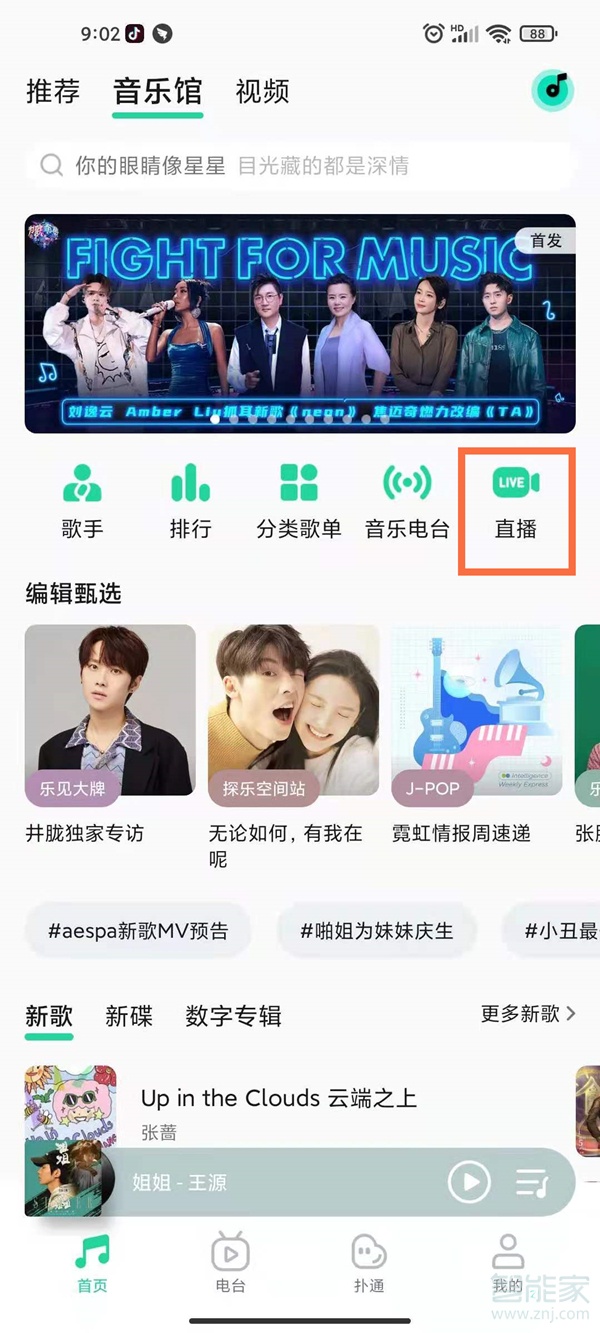Go to the 扑通 bottom tab
The height and width of the screenshot is (1333, 600).
coord(369,1262)
